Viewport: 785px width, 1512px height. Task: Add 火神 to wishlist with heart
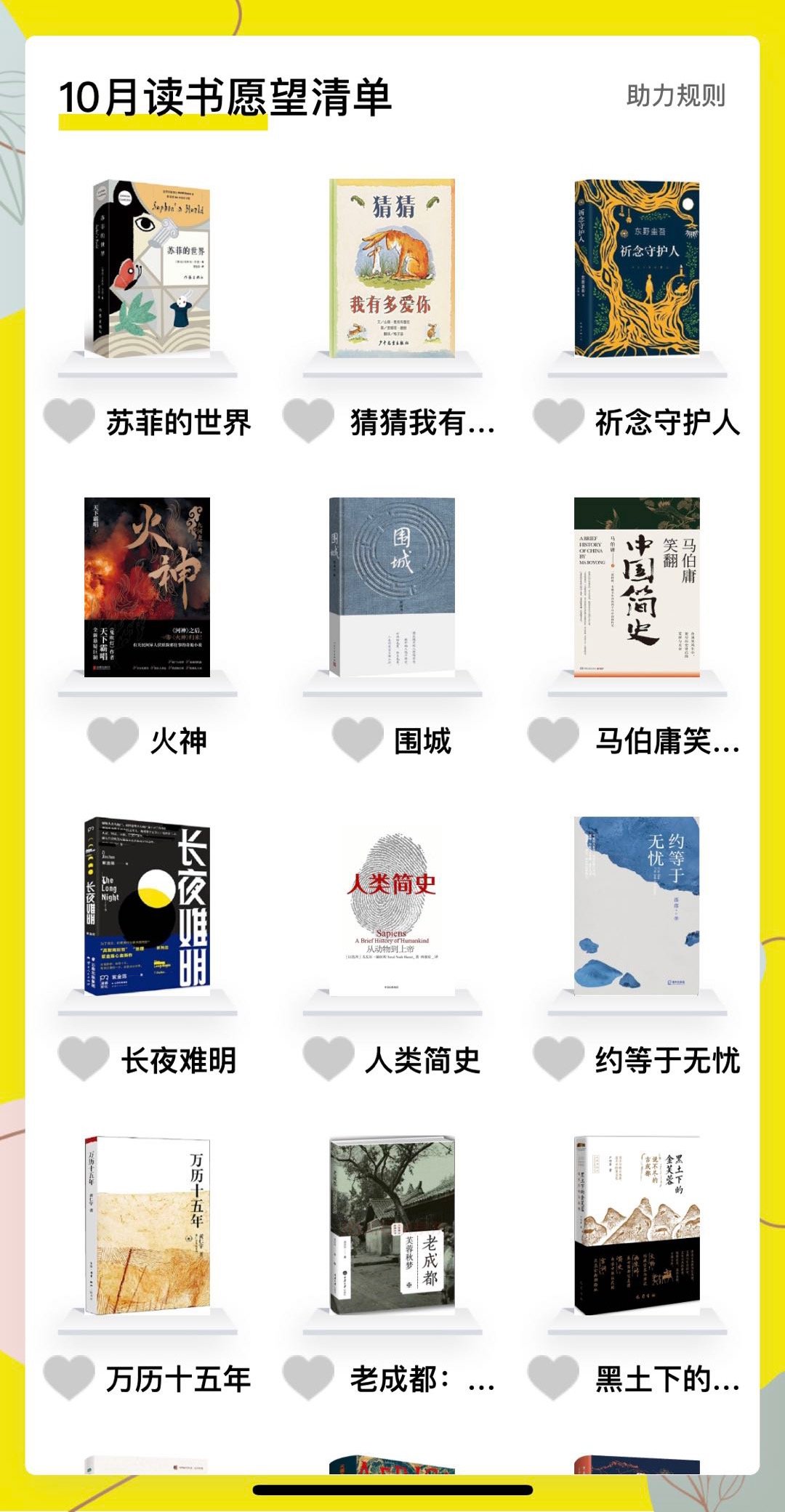(x=113, y=739)
